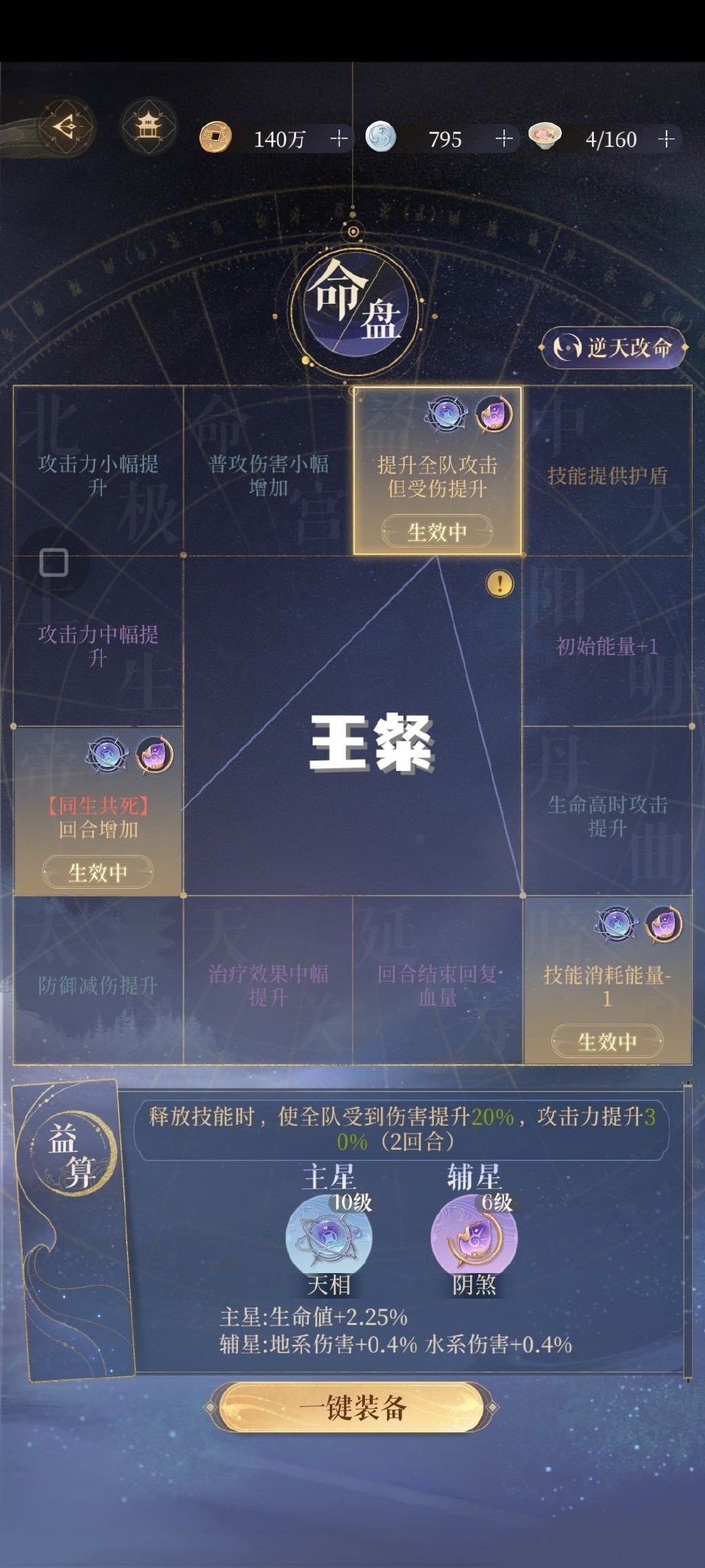The height and width of the screenshot is (1568, 705).
Task: Select the 攻击力中幅提升 cell
Action: click(98, 646)
